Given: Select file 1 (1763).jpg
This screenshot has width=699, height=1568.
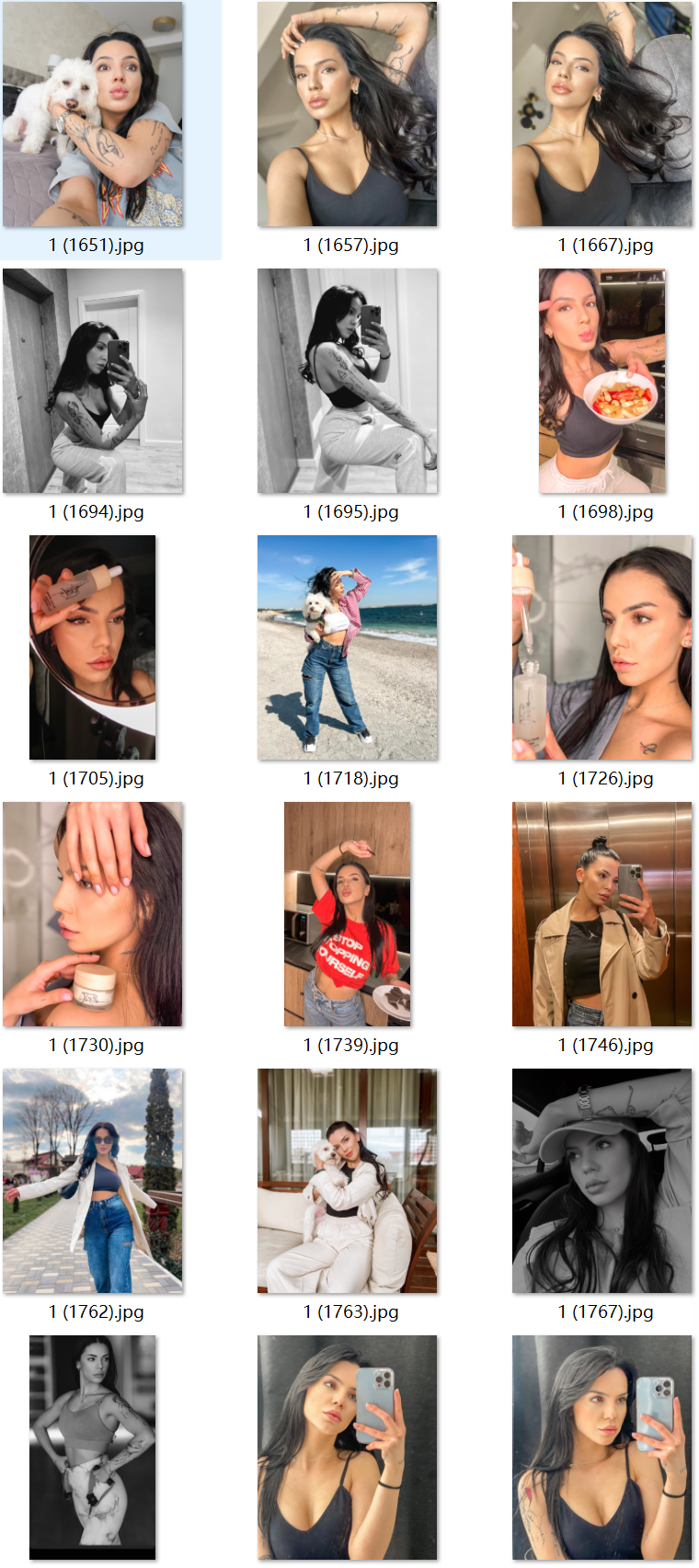Looking at the screenshot, I should (348, 1181).
